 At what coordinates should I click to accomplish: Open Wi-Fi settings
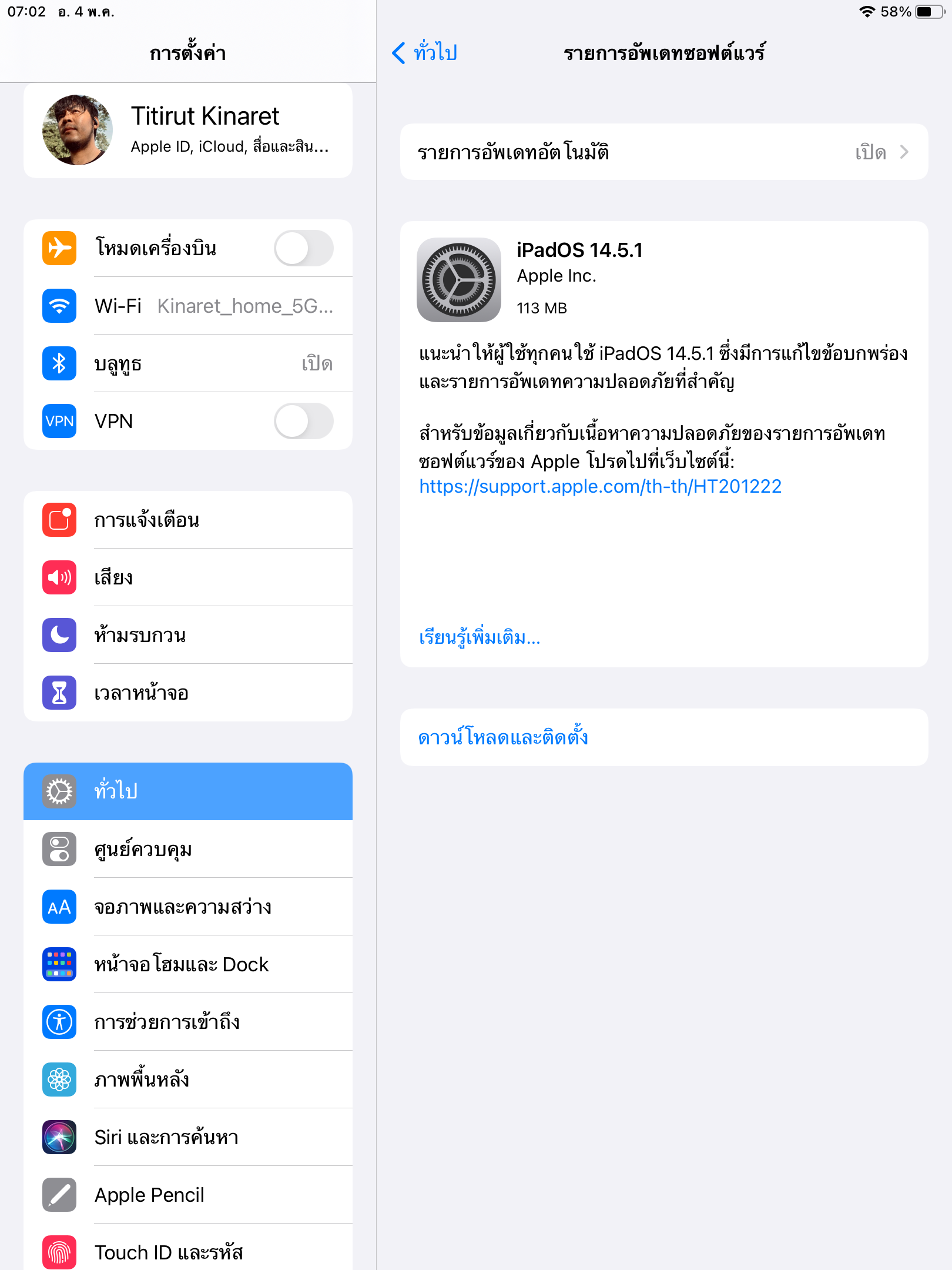(188, 306)
